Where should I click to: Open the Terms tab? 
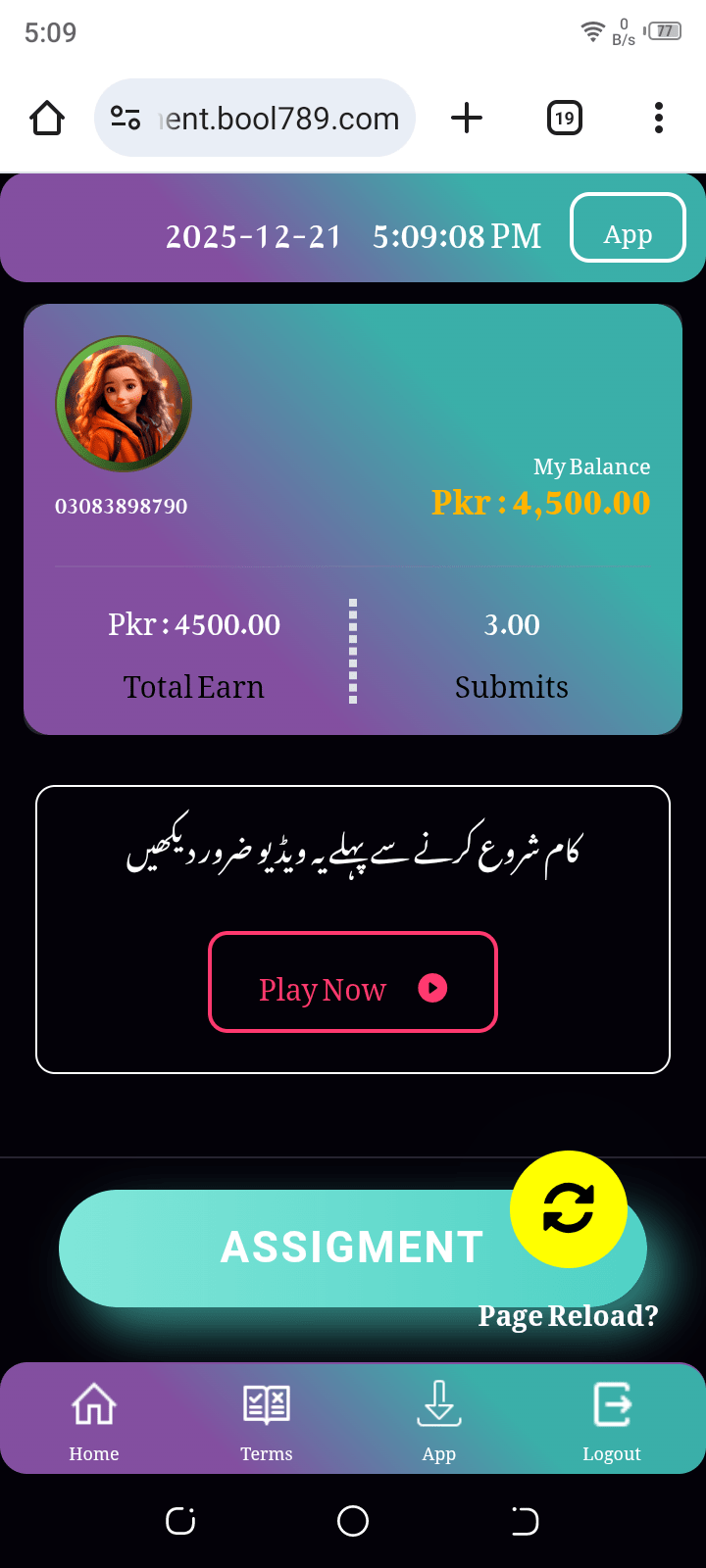pos(267,1421)
